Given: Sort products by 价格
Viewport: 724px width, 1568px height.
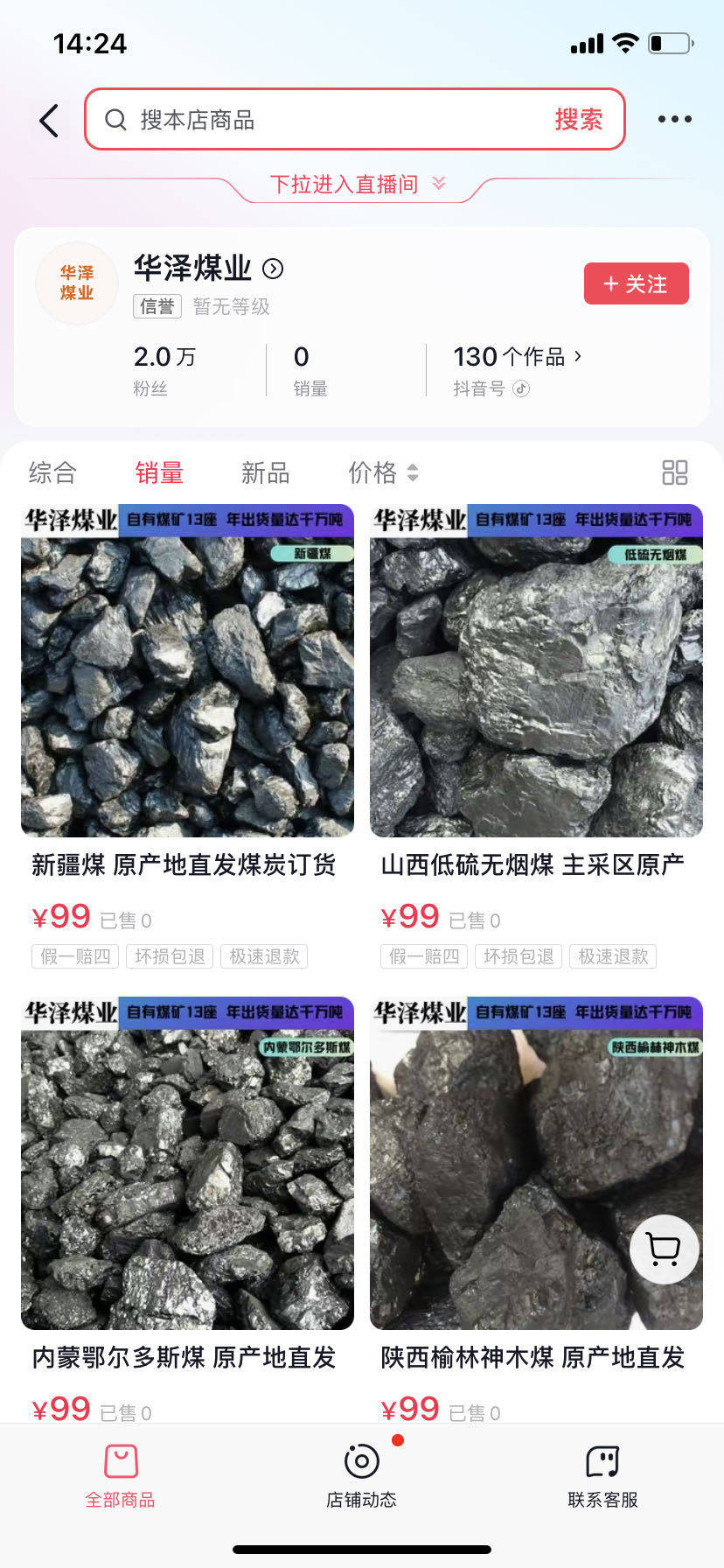Looking at the screenshot, I should click(x=383, y=473).
